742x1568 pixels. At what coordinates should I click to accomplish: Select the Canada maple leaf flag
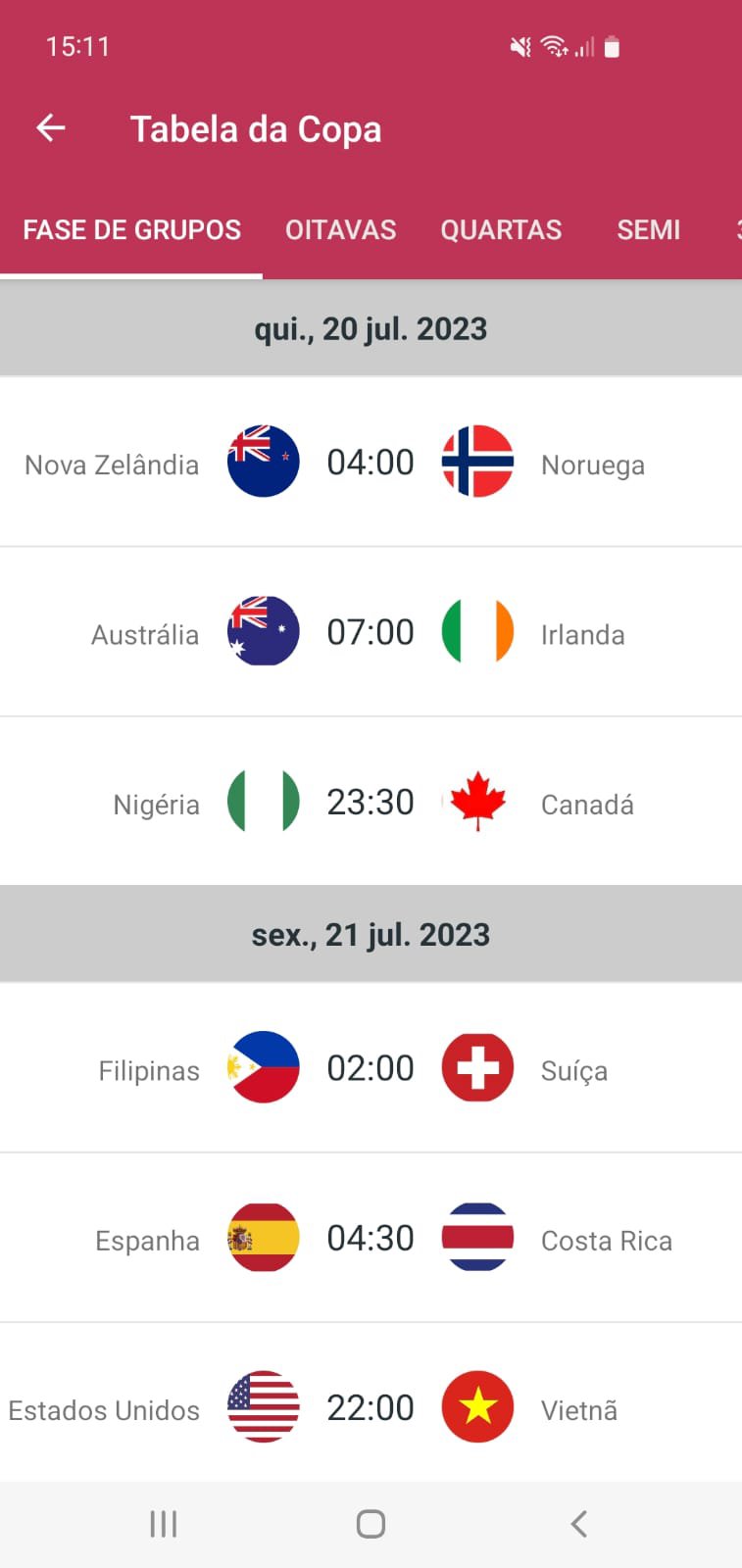click(x=477, y=802)
